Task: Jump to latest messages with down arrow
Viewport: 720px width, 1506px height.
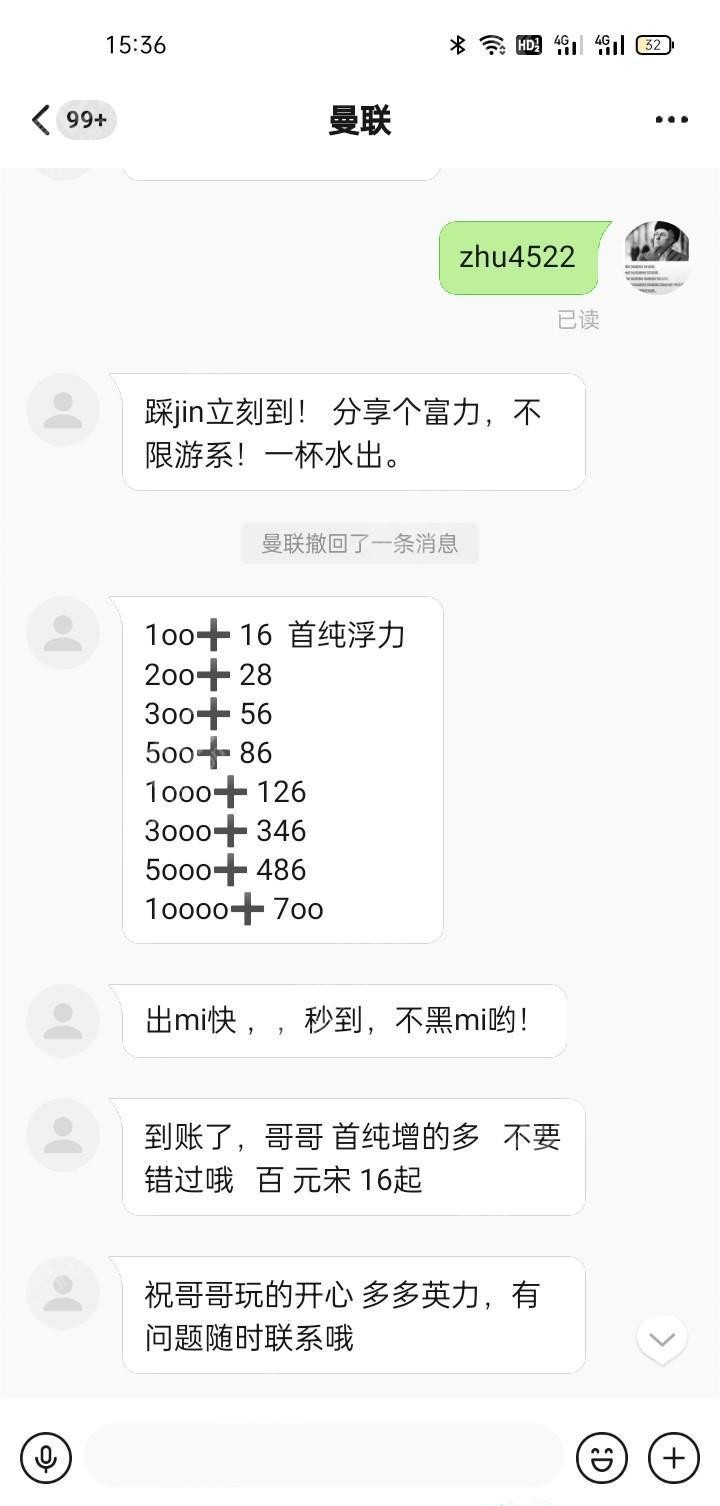Action: (662, 1339)
